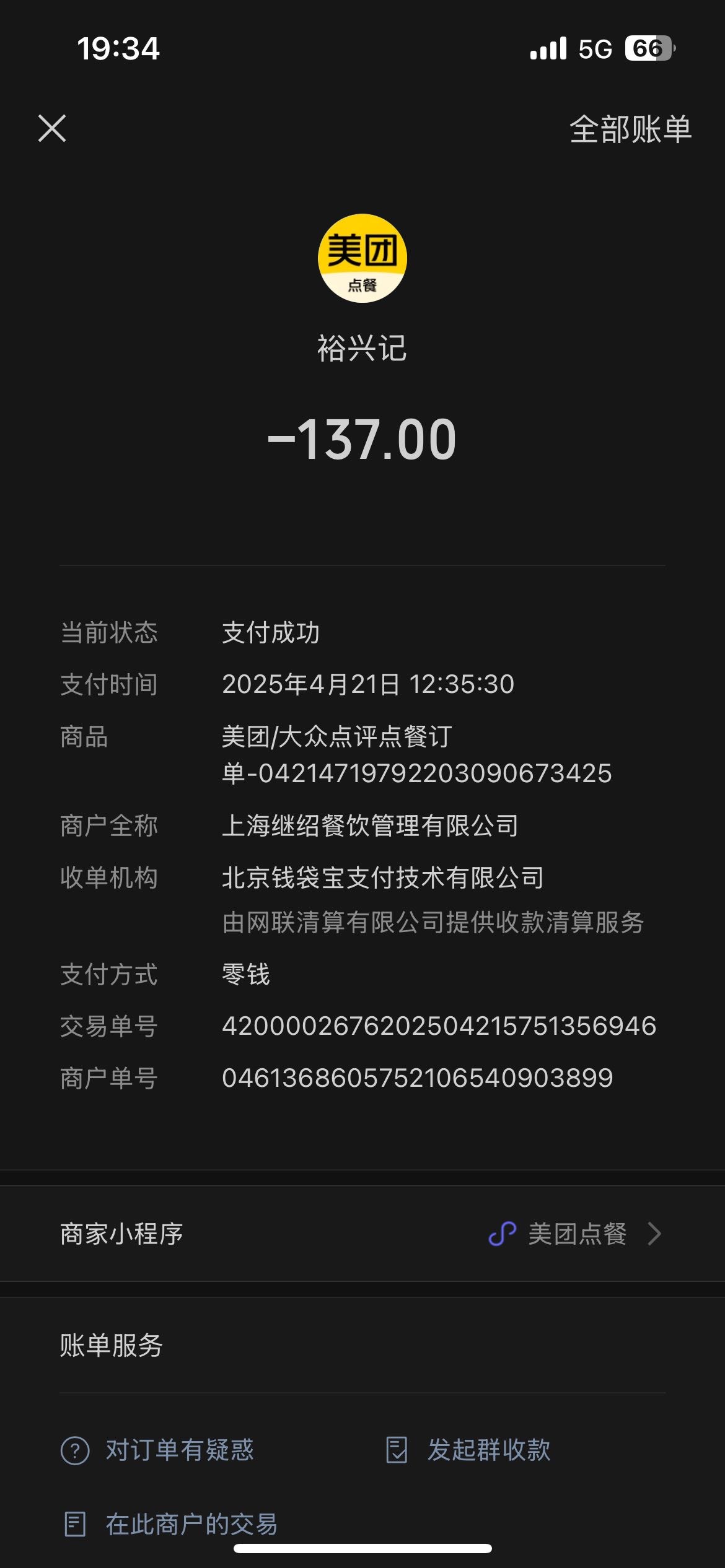Close the bill detail page
Viewport: 725px width, 1568px height.
point(52,128)
